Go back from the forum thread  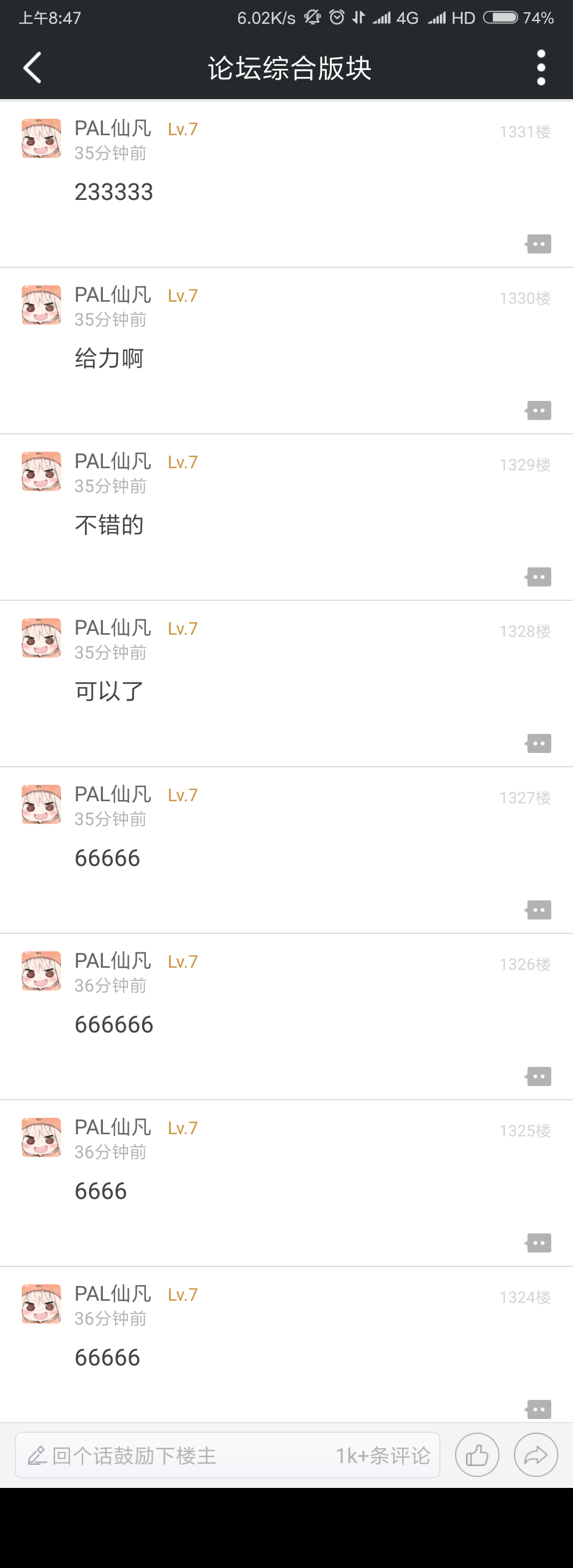tap(33, 67)
